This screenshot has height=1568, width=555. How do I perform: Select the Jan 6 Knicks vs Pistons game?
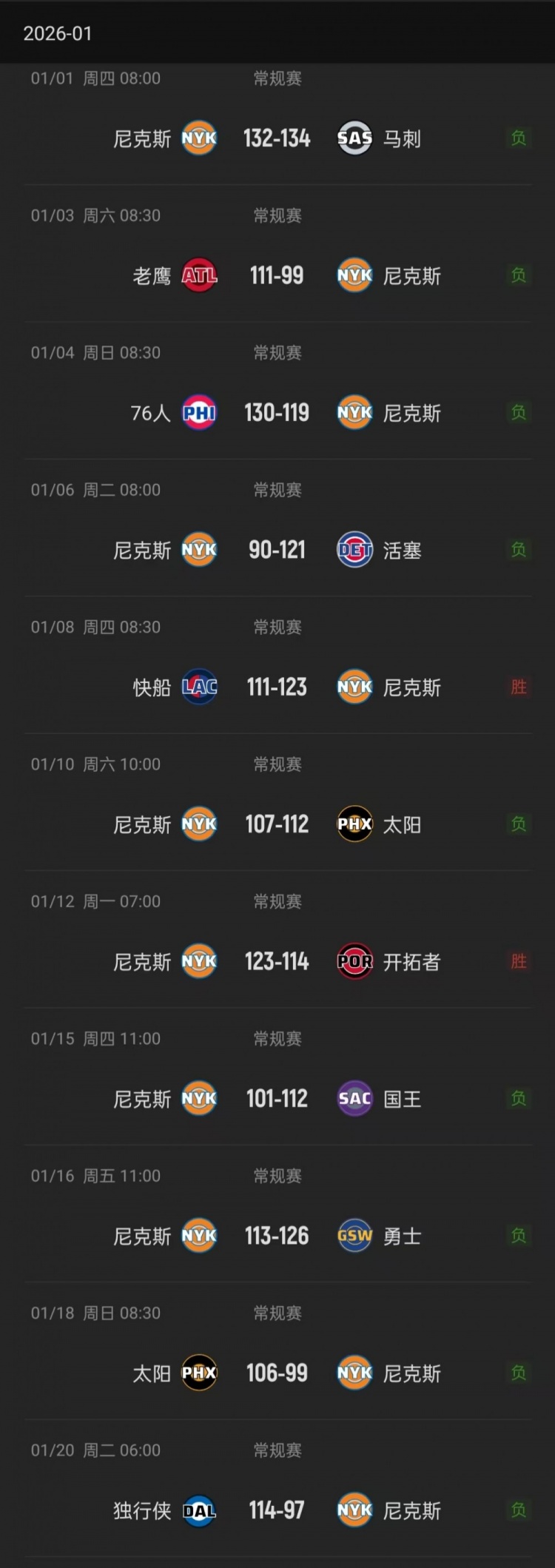[x=277, y=550]
